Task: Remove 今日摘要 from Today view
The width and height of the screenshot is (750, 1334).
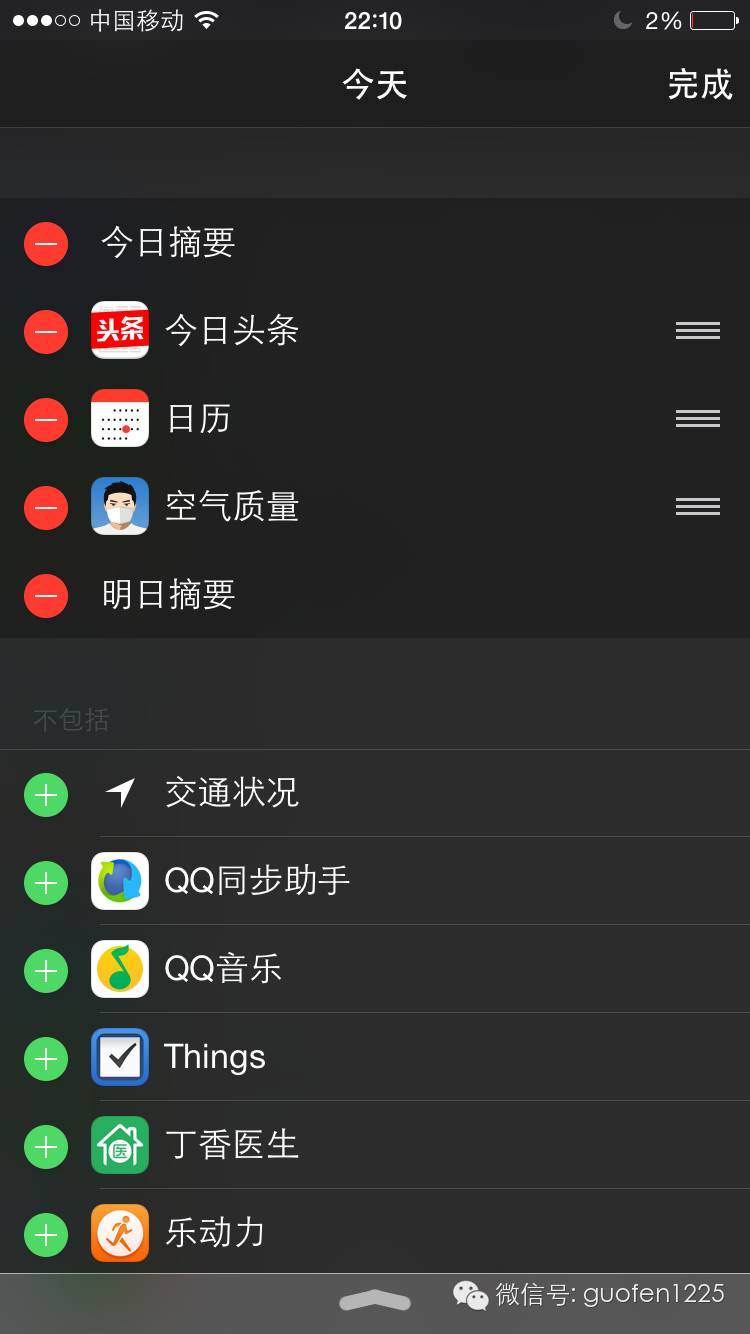Action: 46,244
